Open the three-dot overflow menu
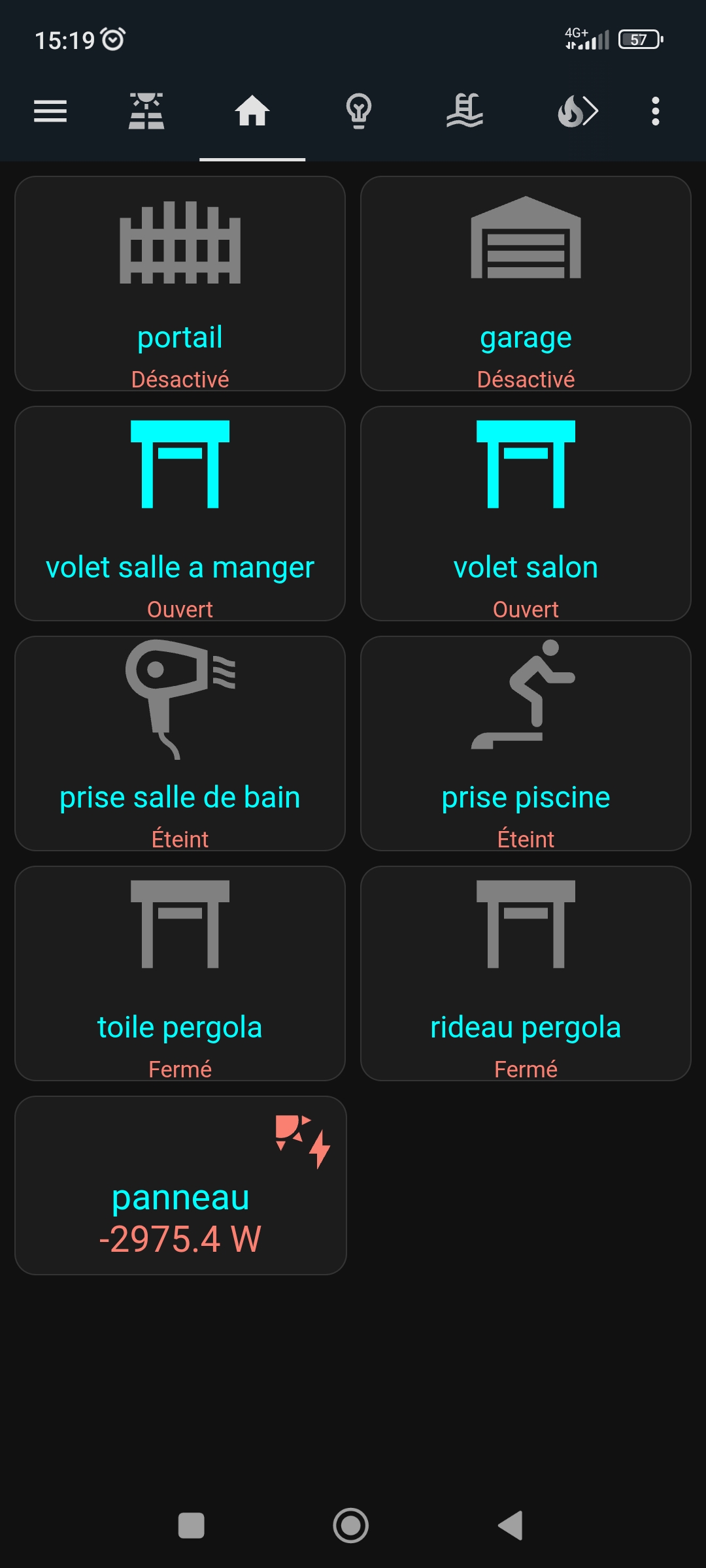Screen dimensions: 706x1568 pyautogui.click(x=655, y=111)
